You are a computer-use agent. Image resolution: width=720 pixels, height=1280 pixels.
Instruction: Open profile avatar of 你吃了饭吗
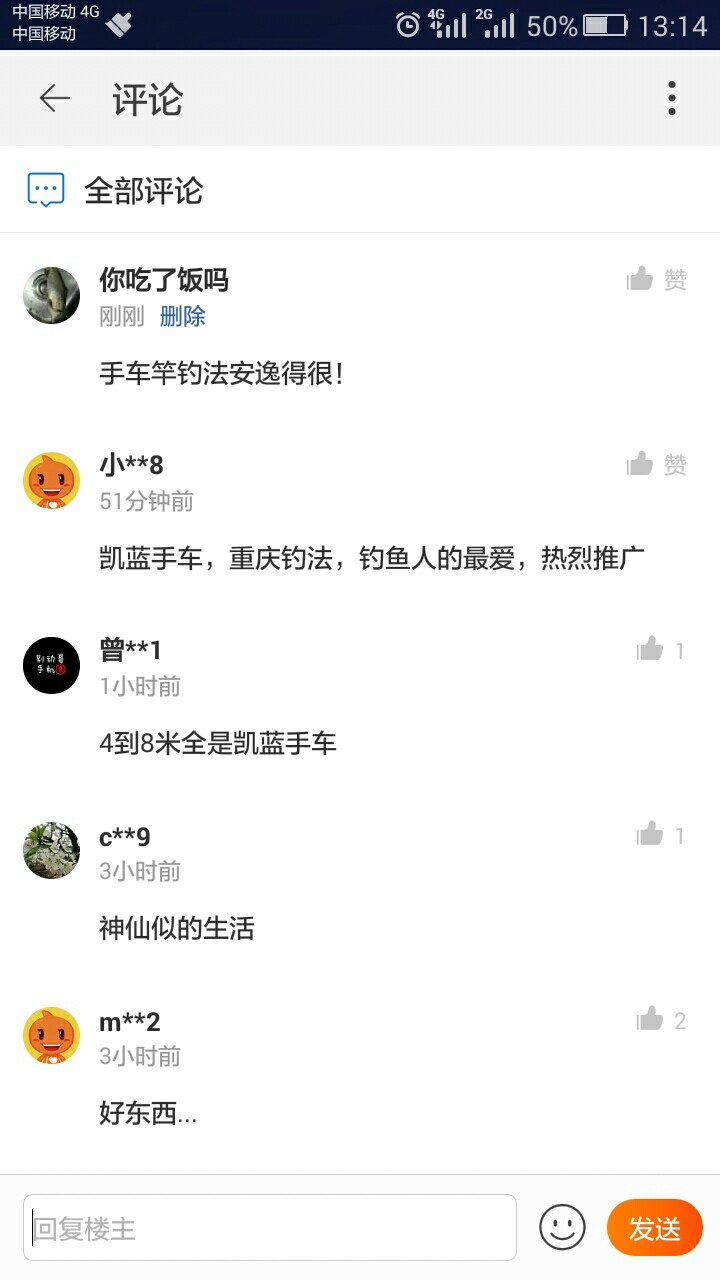click(x=51, y=295)
